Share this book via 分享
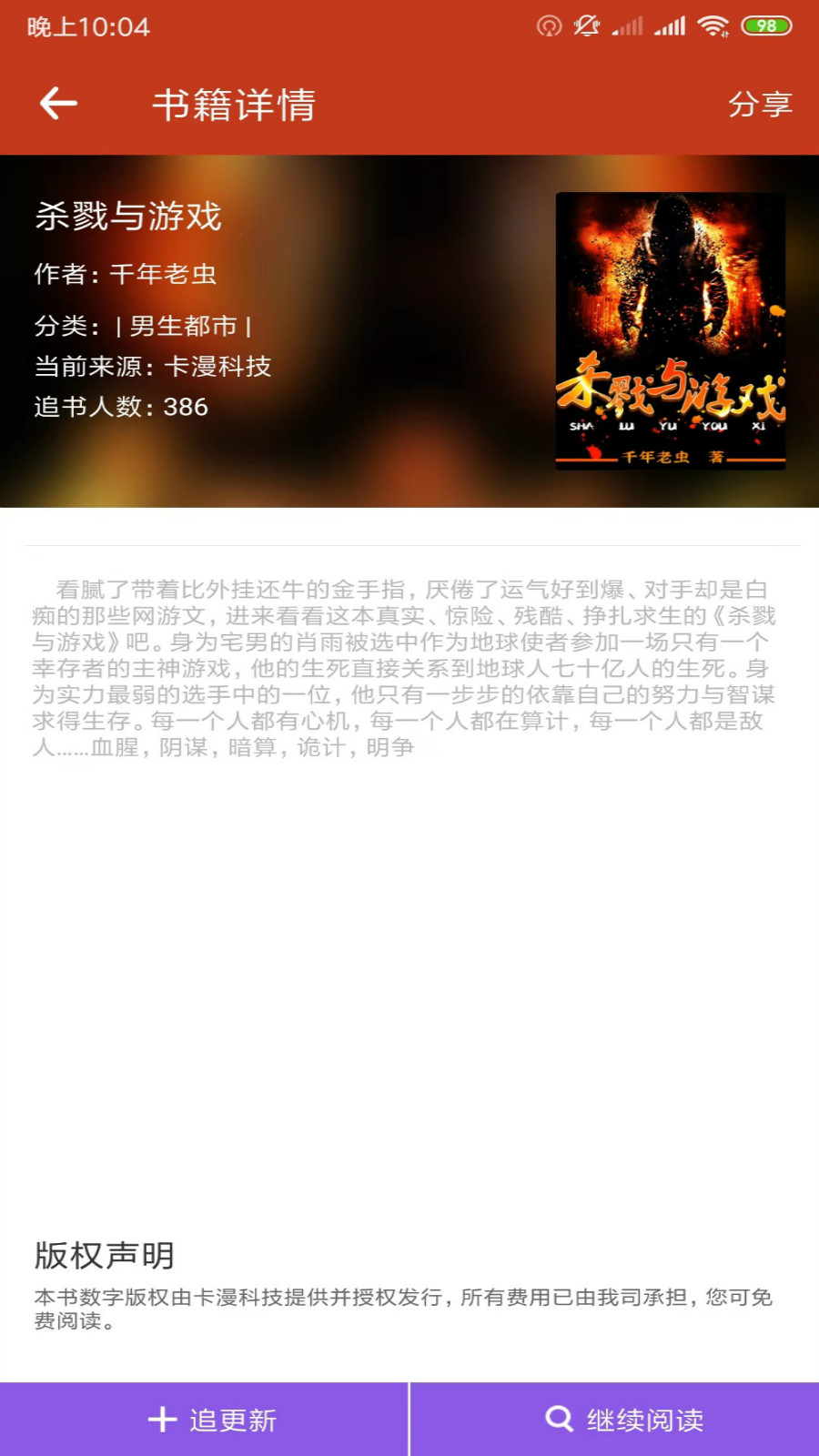This screenshot has width=819, height=1456. tap(760, 105)
